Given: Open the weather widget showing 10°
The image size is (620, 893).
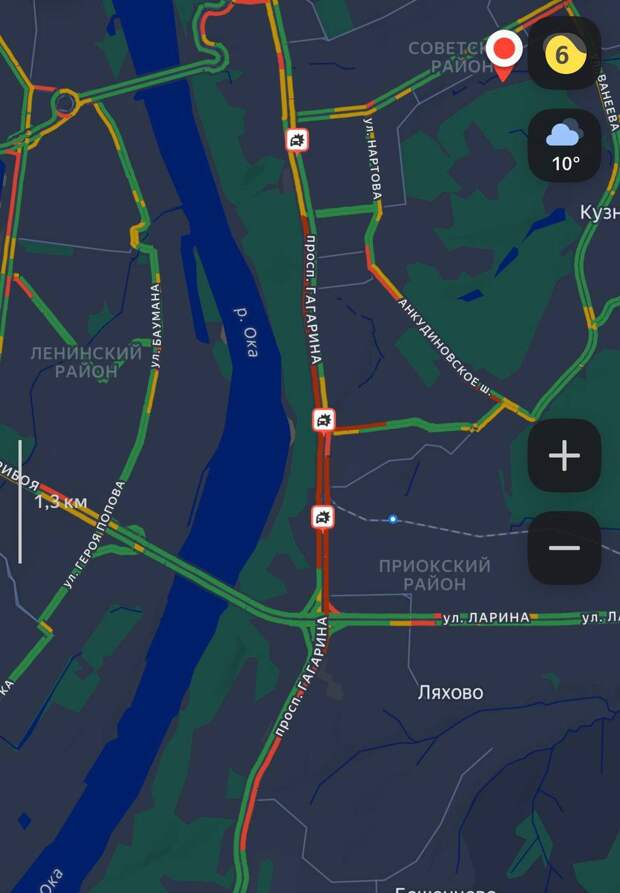Looking at the screenshot, I should tap(564, 146).
